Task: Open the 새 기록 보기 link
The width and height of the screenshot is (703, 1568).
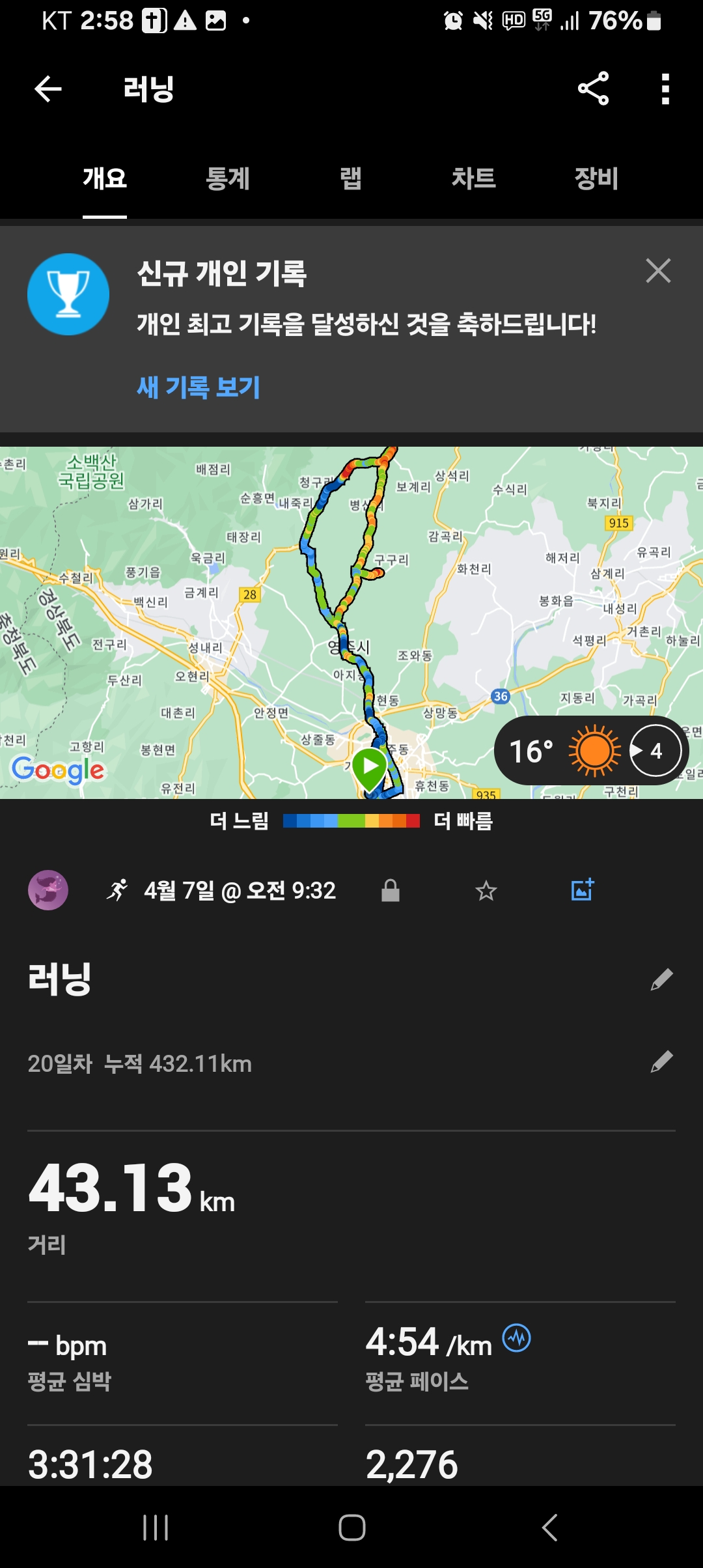Action: click(x=199, y=387)
